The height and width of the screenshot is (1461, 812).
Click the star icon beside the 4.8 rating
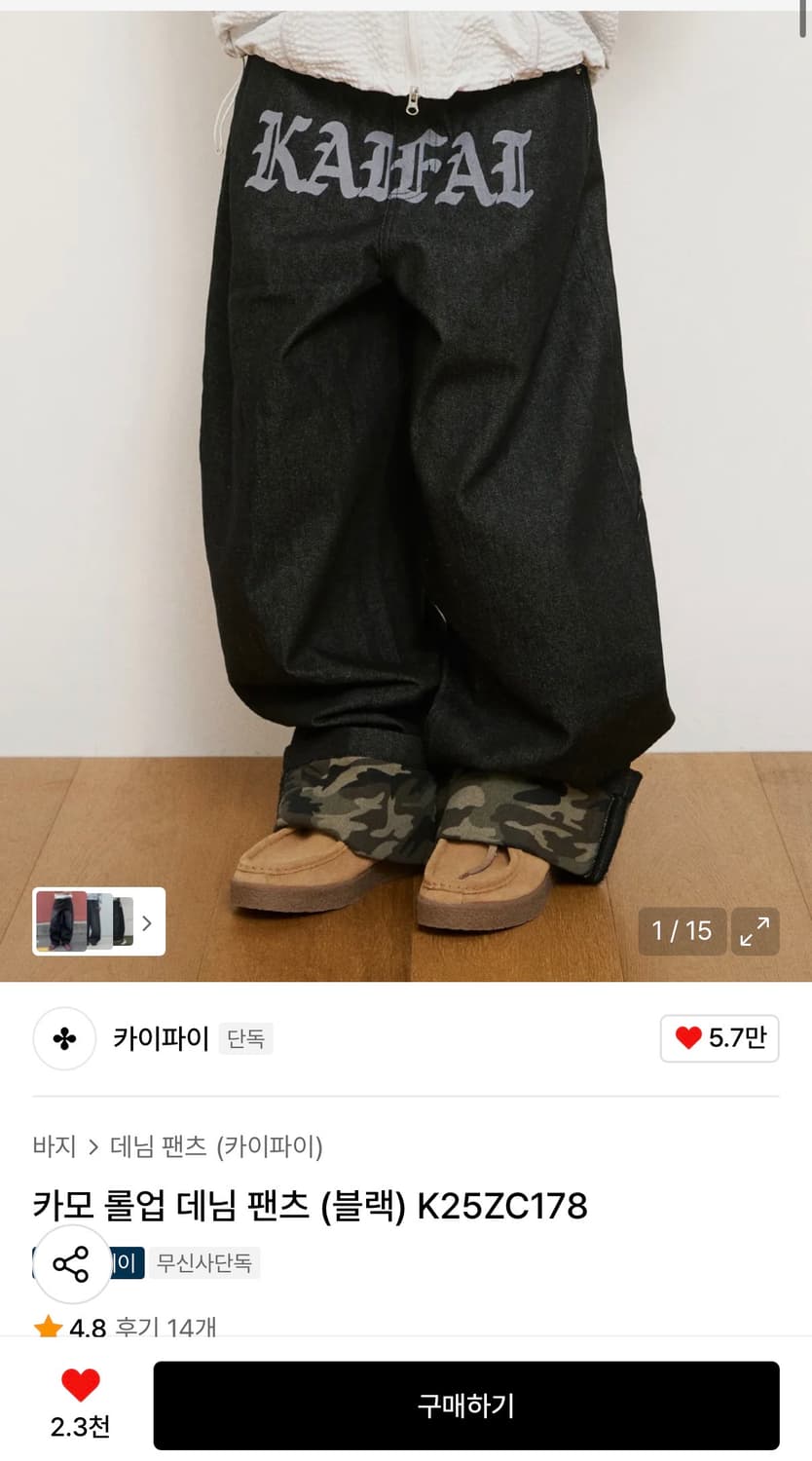tap(47, 1325)
